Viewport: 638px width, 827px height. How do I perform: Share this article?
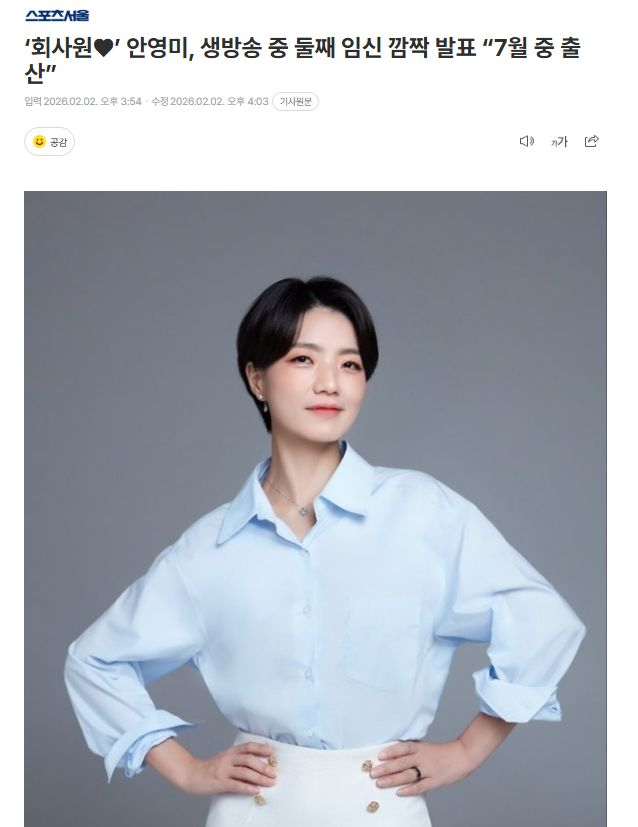tap(591, 141)
